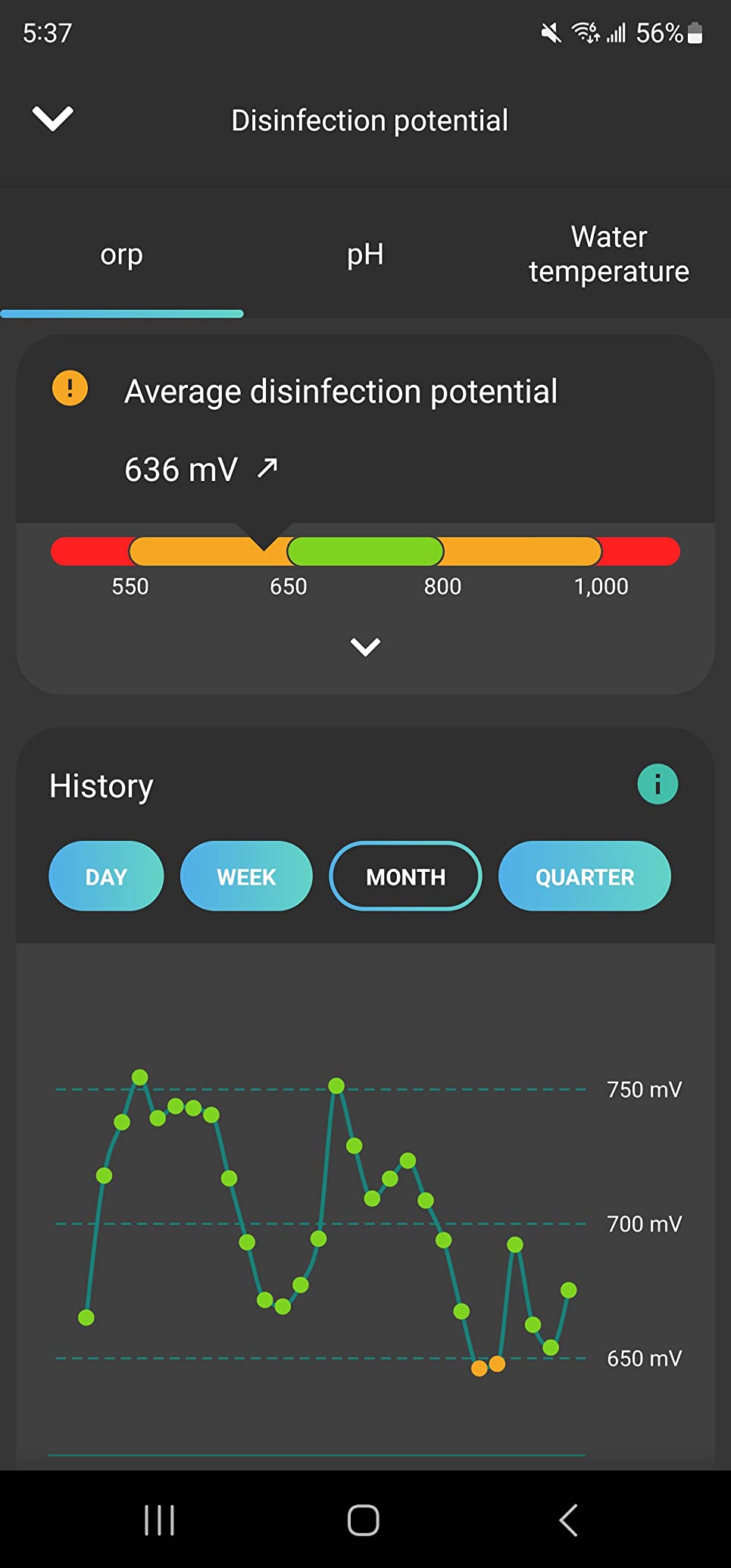Tap the muted sound icon in status bar
The image size is (731, 1568).
coord(550,33)
